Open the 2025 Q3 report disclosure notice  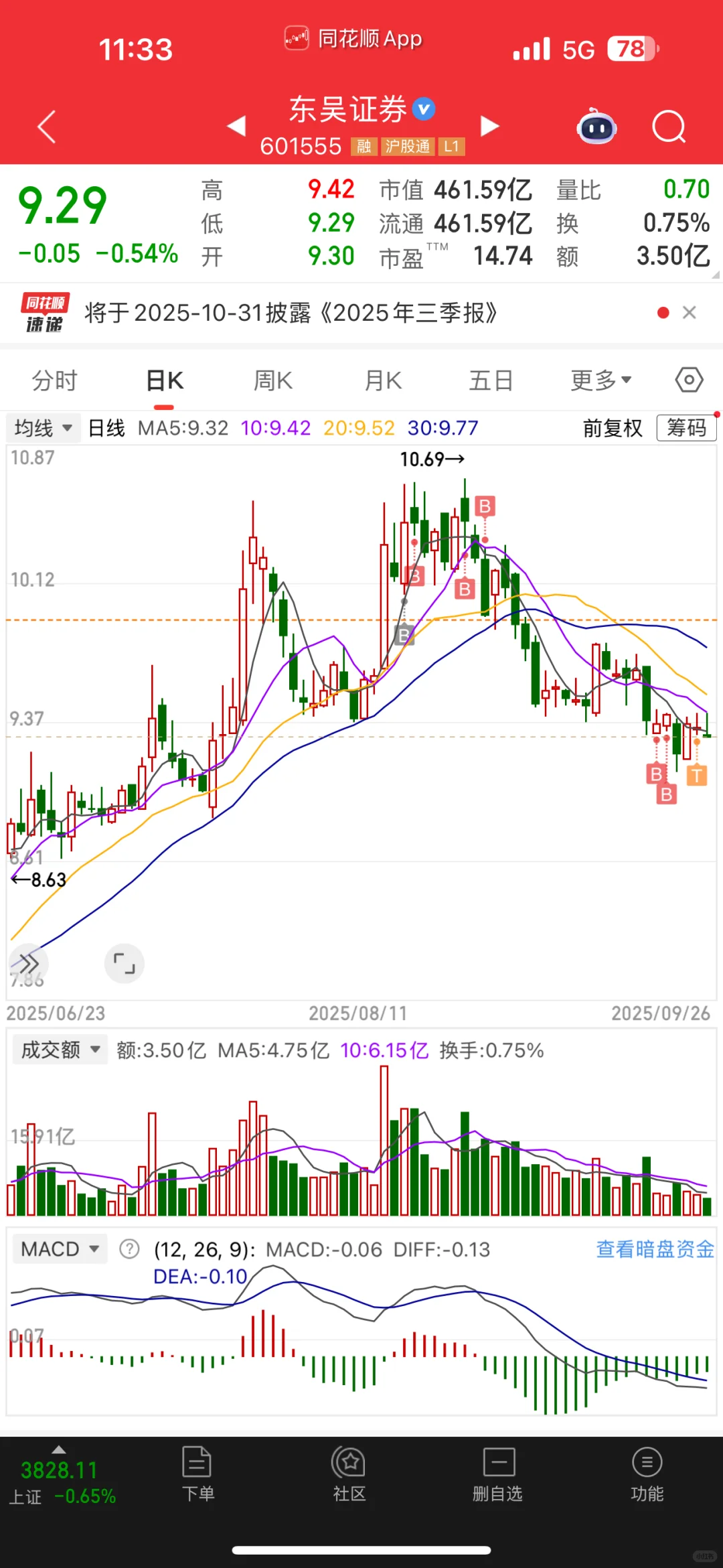pos(291,313)
